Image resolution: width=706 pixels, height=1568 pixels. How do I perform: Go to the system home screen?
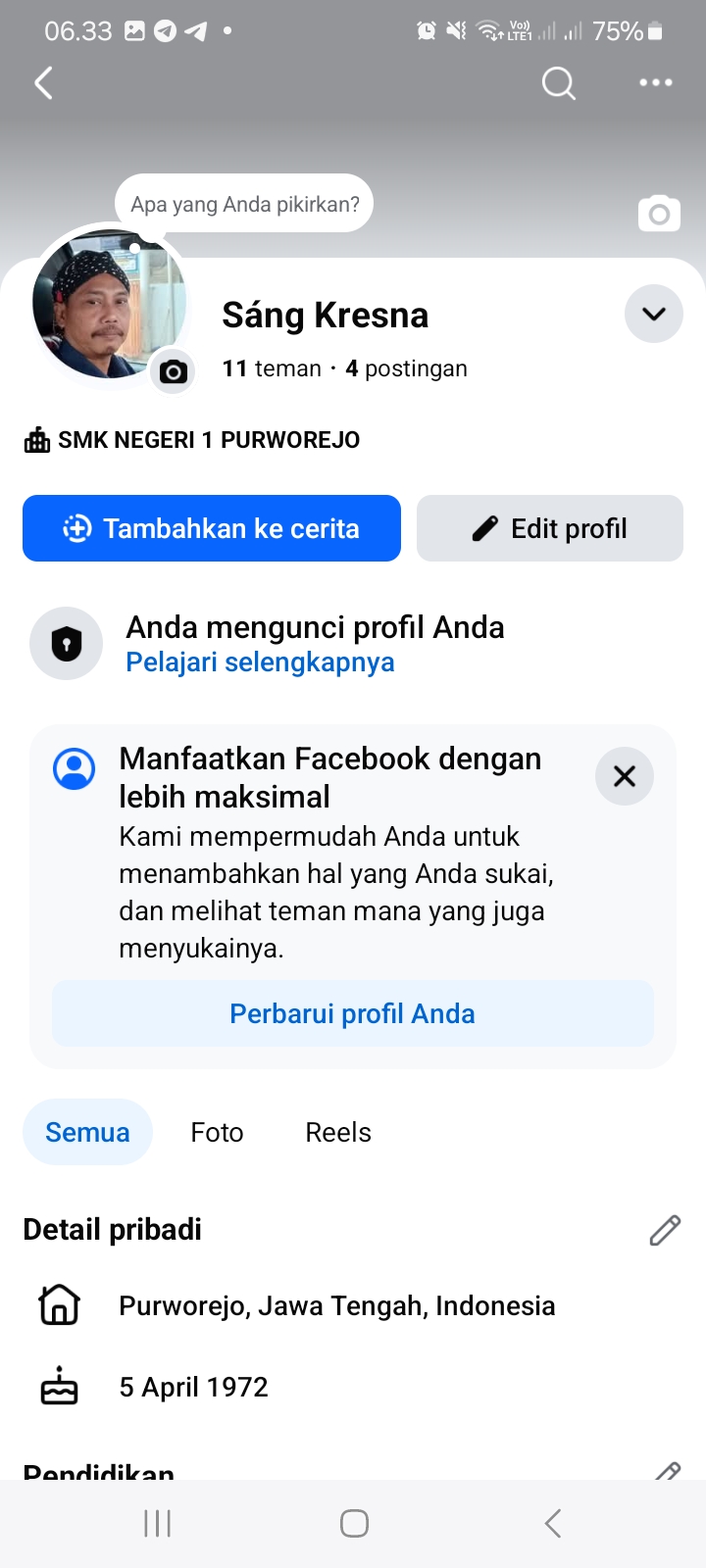[354, 1523]
